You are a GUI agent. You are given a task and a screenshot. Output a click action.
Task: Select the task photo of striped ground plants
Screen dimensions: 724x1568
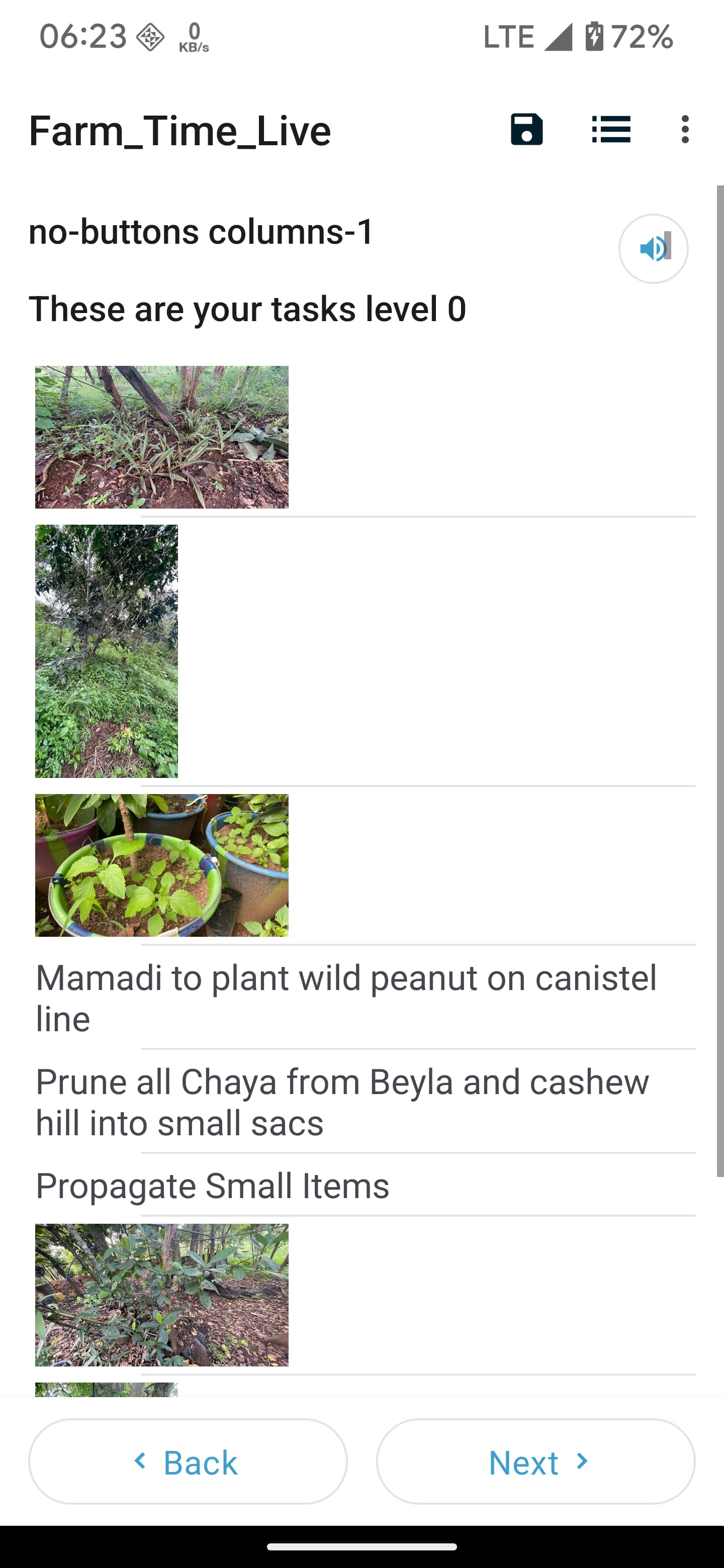(161, 436)
